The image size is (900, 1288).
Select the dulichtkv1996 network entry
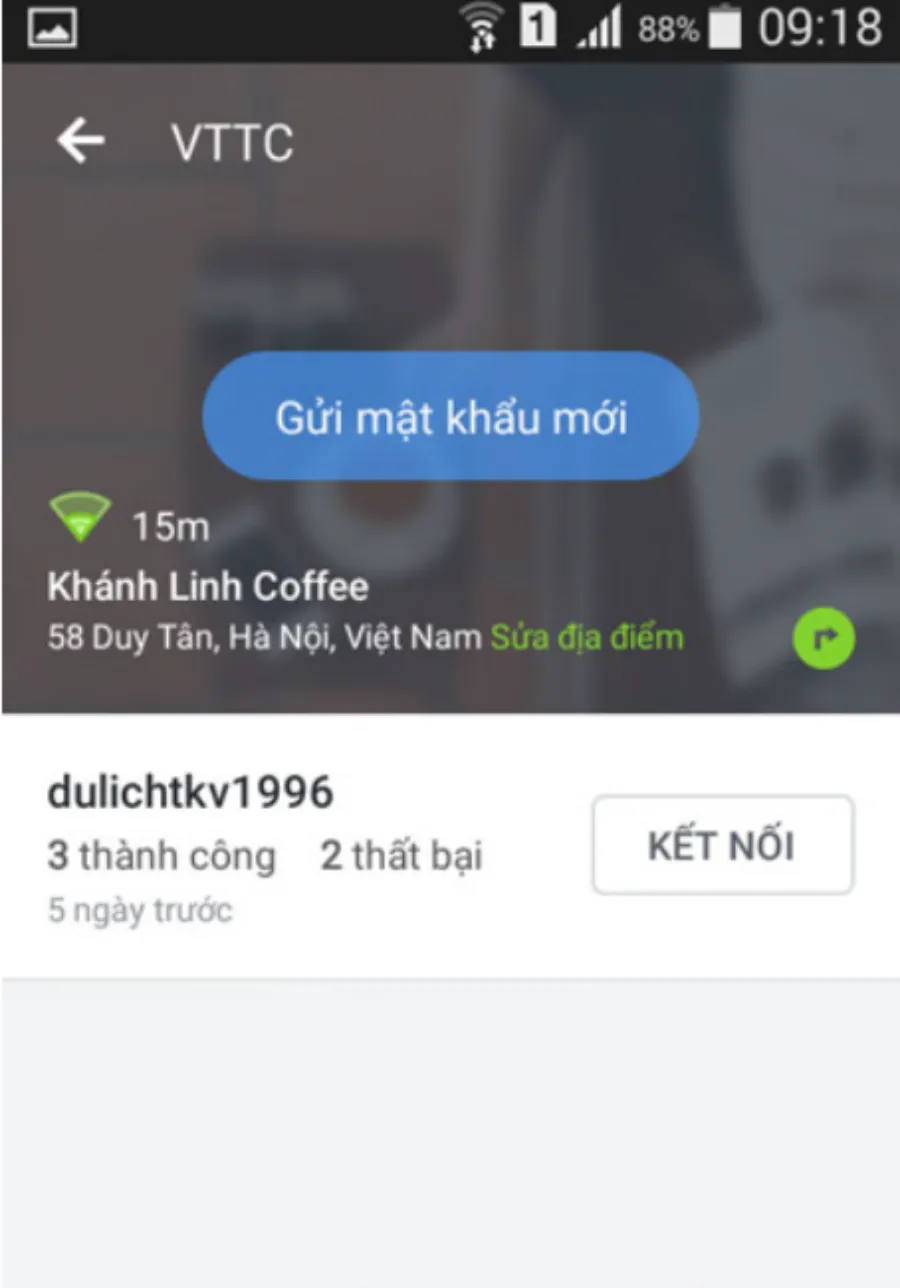190,791
